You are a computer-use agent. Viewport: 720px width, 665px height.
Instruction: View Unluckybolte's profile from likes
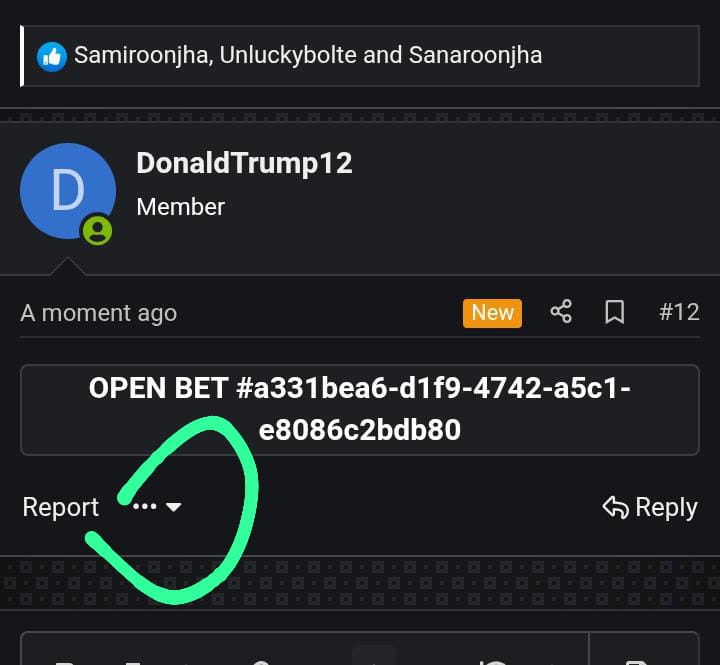[x=288, y=55]
